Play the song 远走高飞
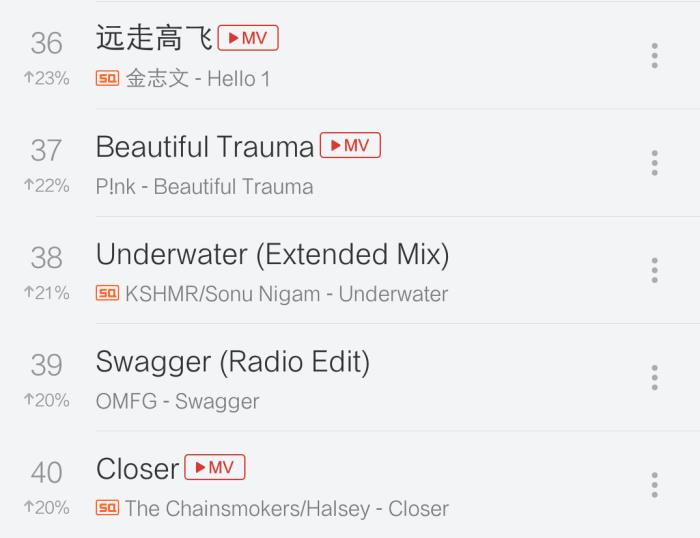The height and width of the screenshot is (538, 700). pyautogui.click(x=153, y=38)
